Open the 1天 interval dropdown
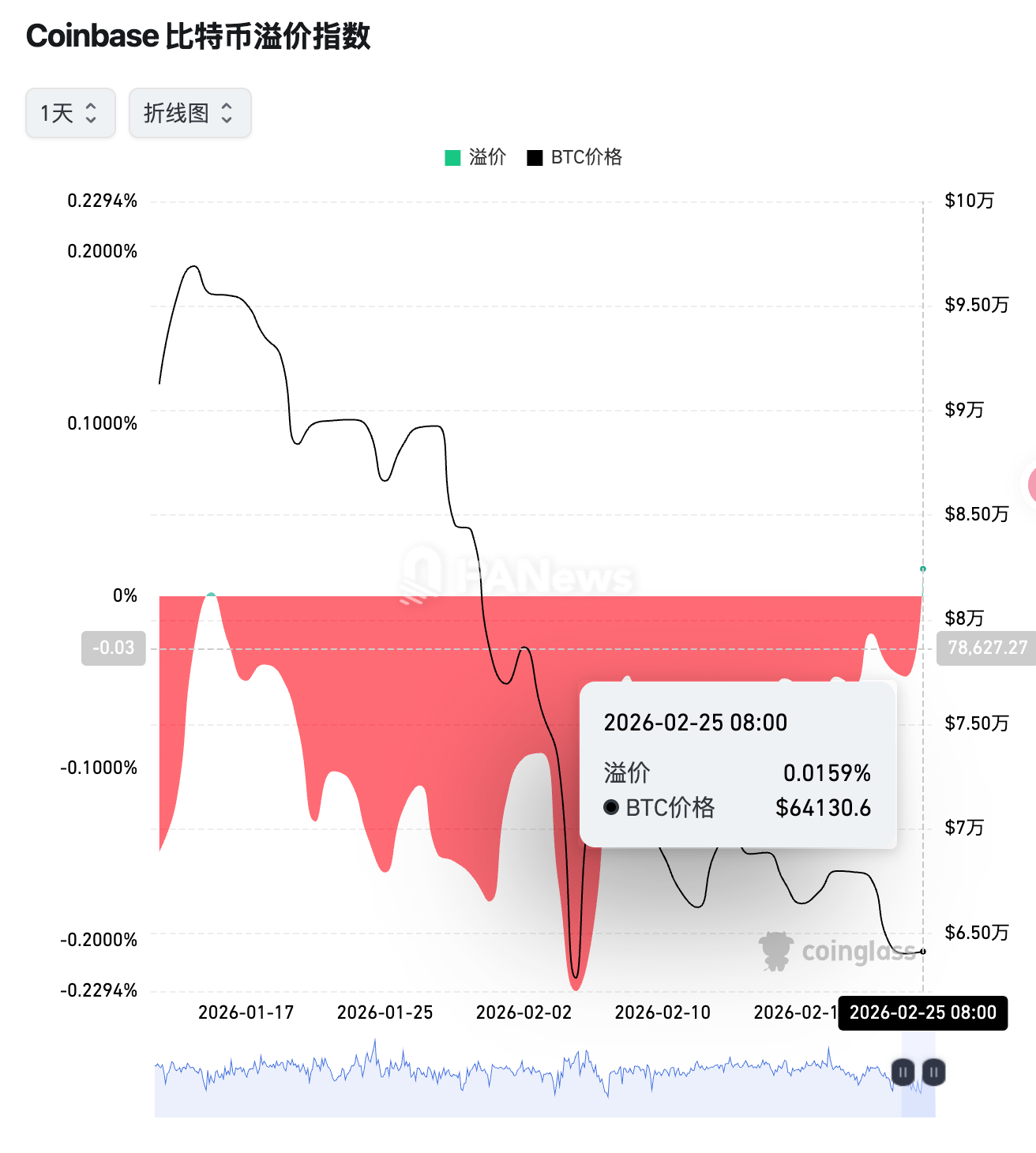Viewport: 1036px width, 1153px height. pyautogui.click(x=70, y=113)
